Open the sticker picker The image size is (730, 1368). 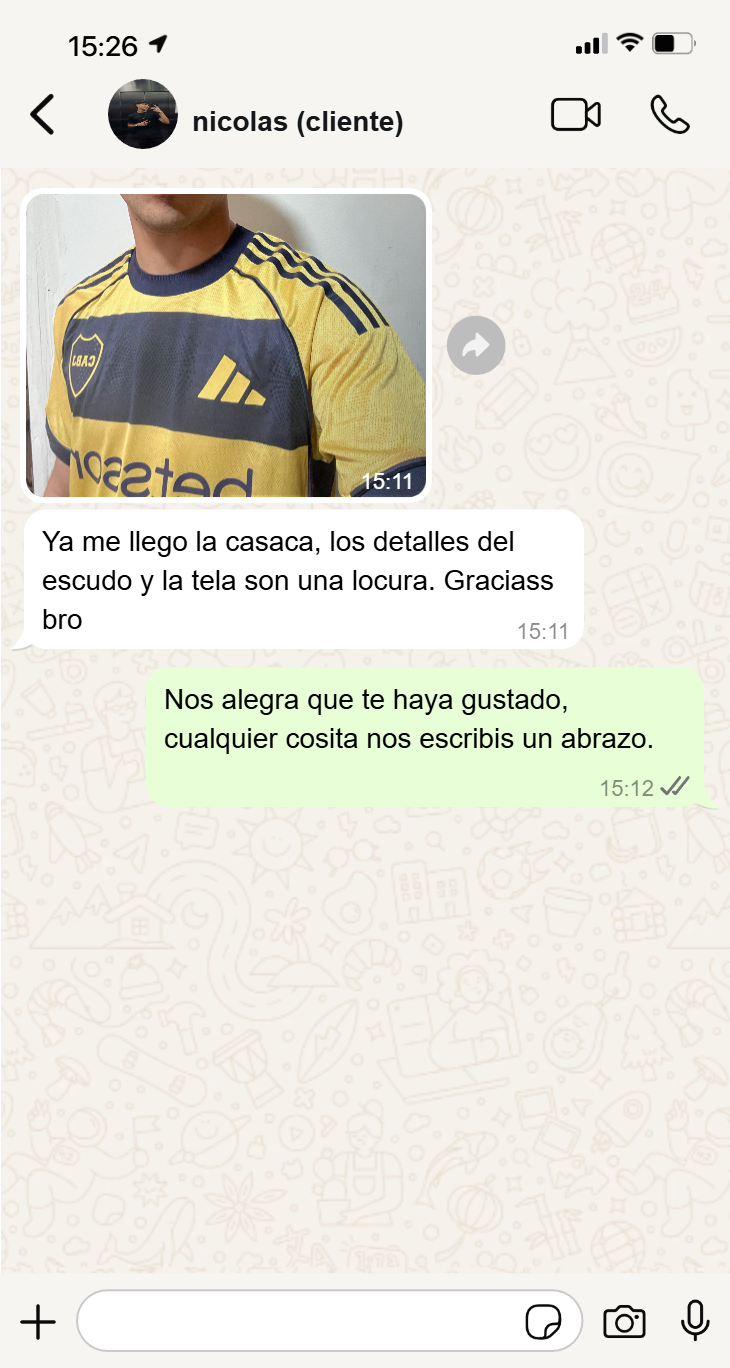click(x=543, y=1322)
